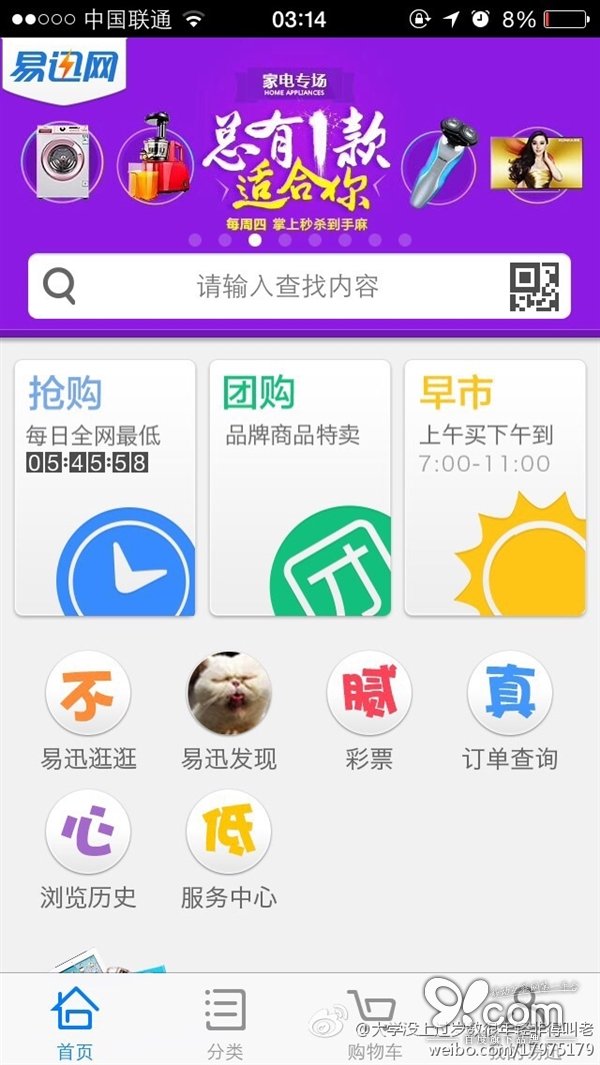
Task: Open the 早市 morning market card
Action: (x=495, y=488)
